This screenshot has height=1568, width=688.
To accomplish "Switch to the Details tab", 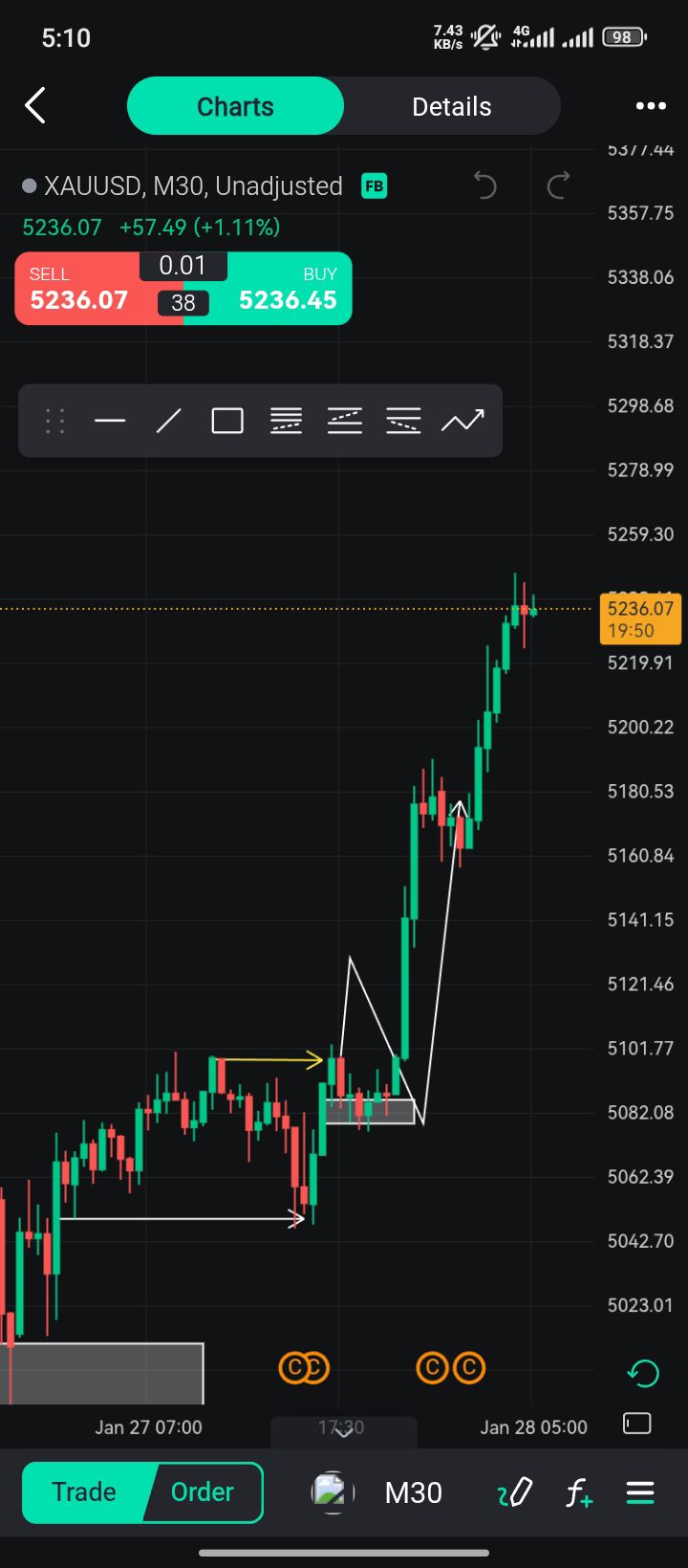I will tap(451, 106).
